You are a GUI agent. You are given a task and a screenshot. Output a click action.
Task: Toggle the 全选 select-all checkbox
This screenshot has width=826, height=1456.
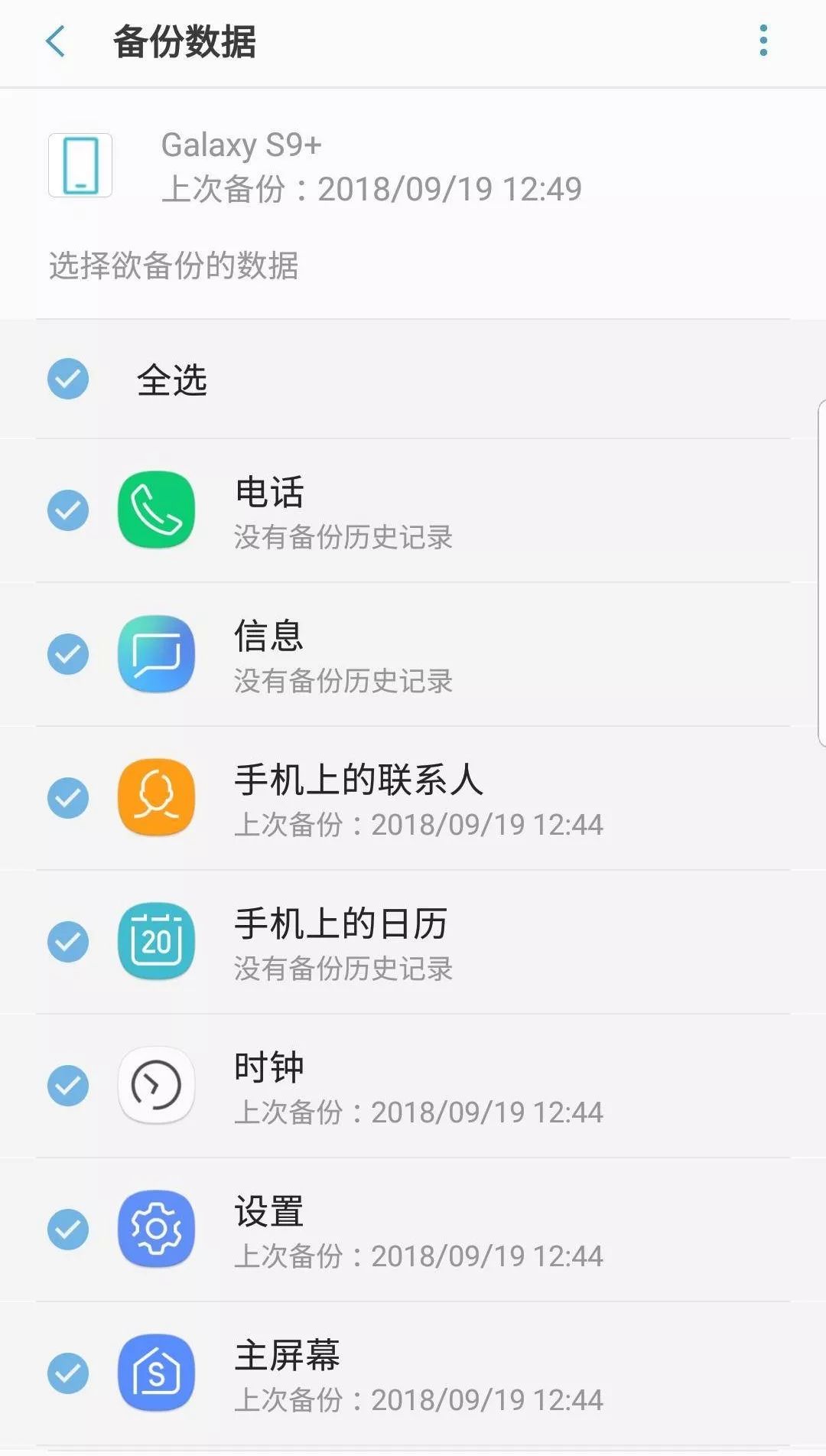(67, 378)
